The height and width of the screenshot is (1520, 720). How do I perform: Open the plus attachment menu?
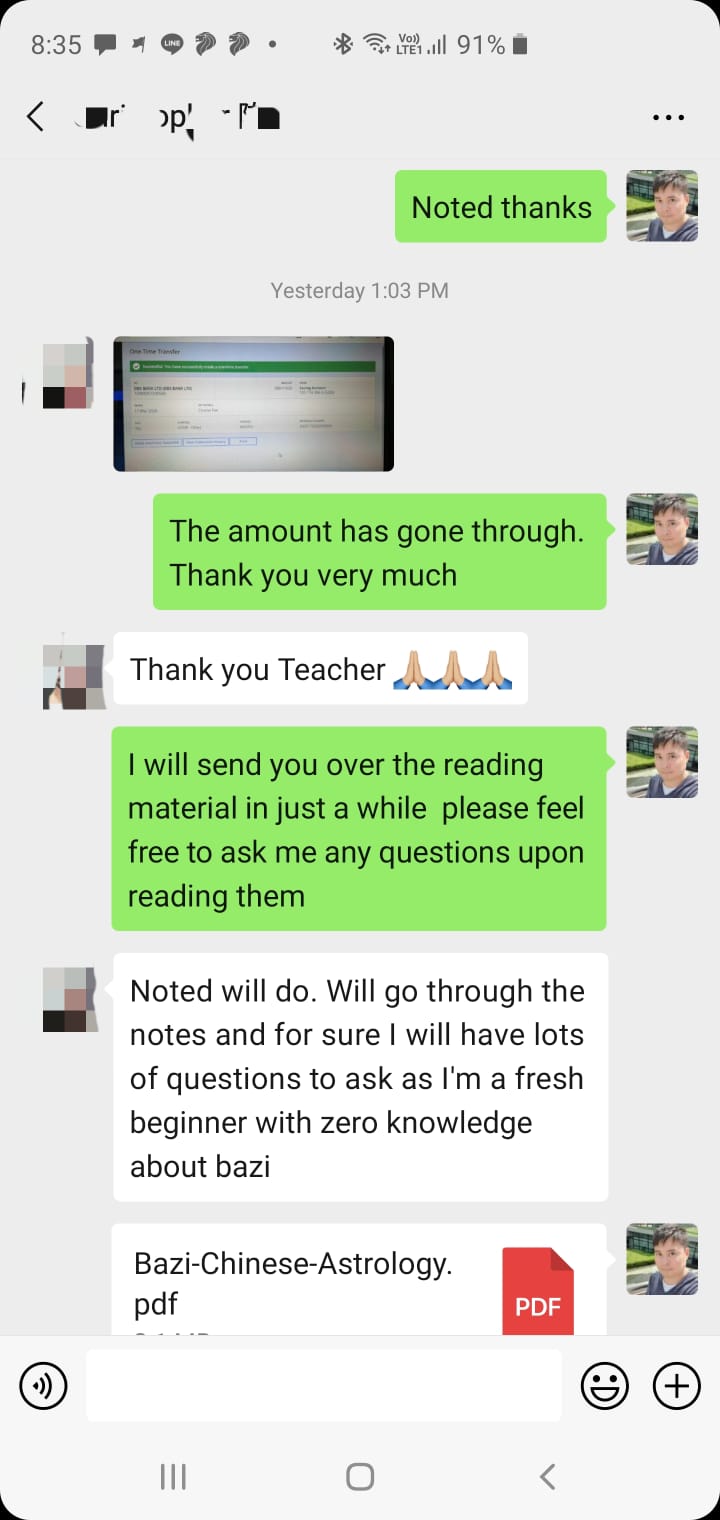tap(677, 1386)
